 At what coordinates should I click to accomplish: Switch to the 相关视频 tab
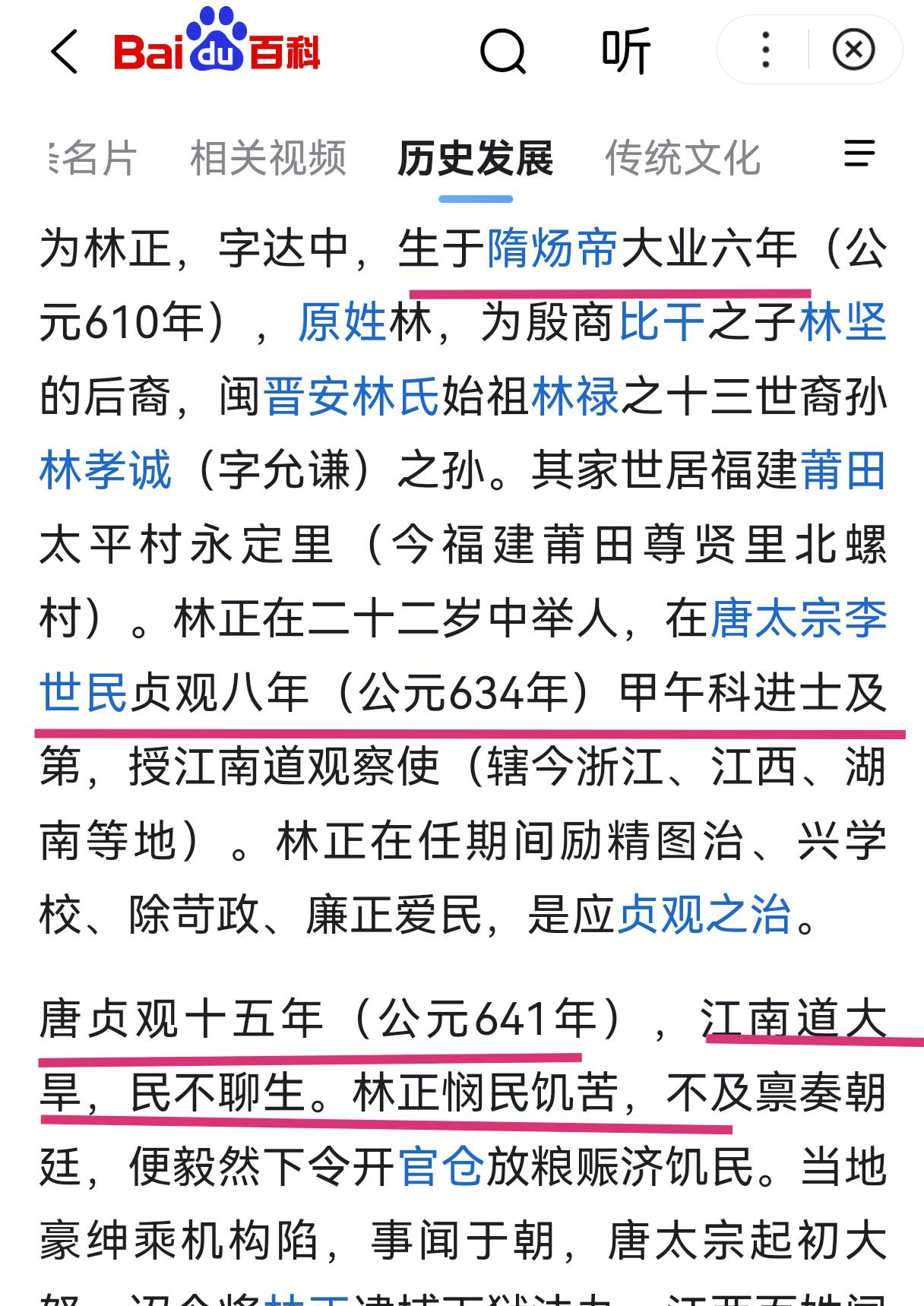(x=268, y=158)
